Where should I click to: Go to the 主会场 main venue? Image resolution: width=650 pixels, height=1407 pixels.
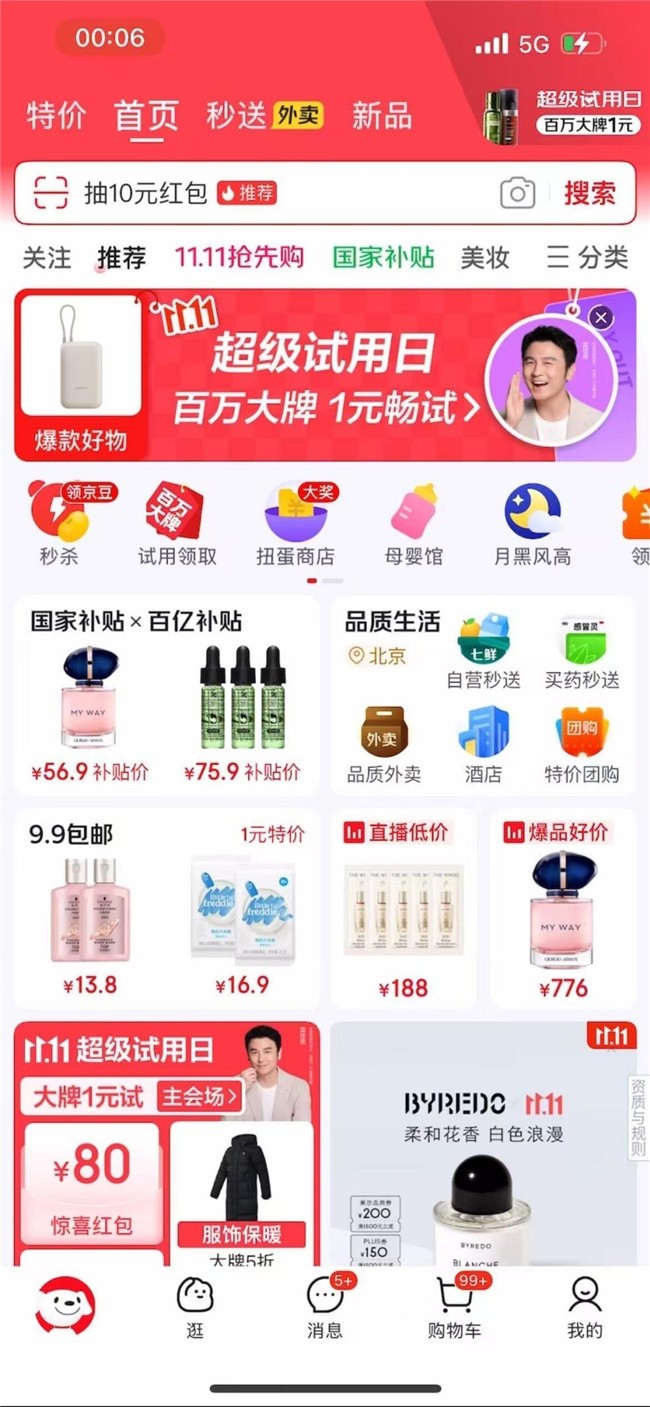[x=201, y=1096]
